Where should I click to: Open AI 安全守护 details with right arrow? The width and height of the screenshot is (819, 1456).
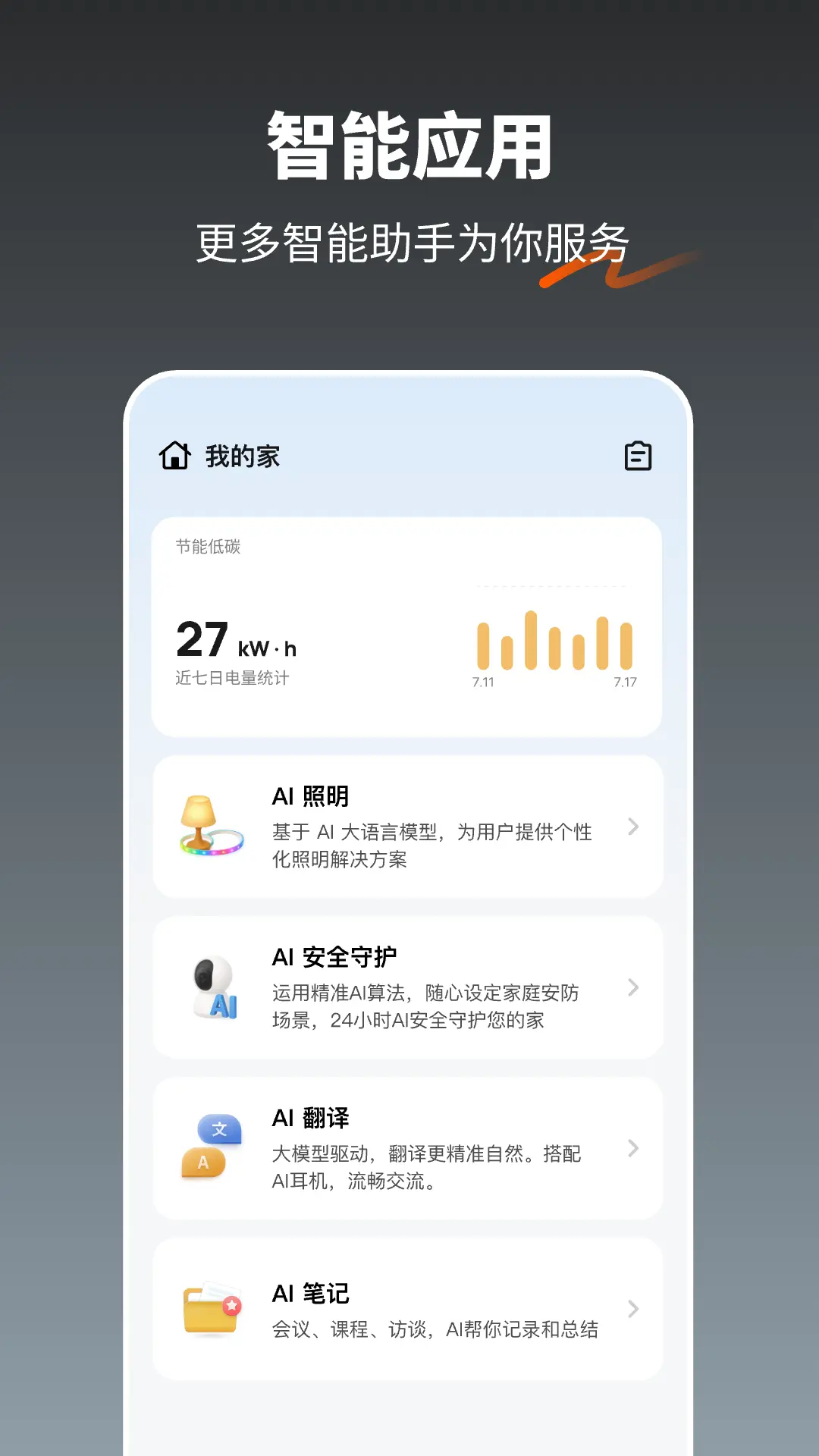[x=632, y=987]
